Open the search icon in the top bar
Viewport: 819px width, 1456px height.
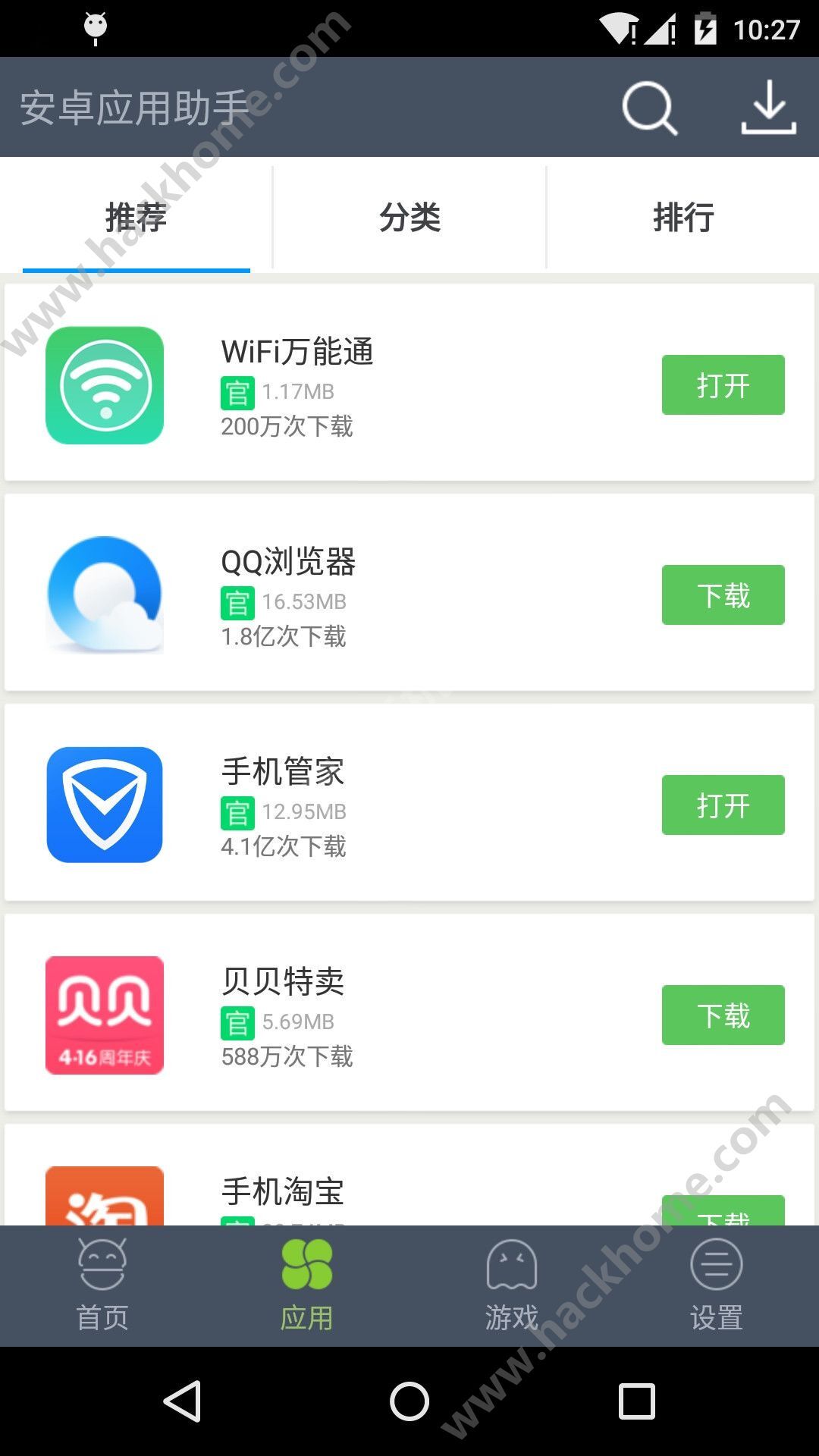coord(649,108)
